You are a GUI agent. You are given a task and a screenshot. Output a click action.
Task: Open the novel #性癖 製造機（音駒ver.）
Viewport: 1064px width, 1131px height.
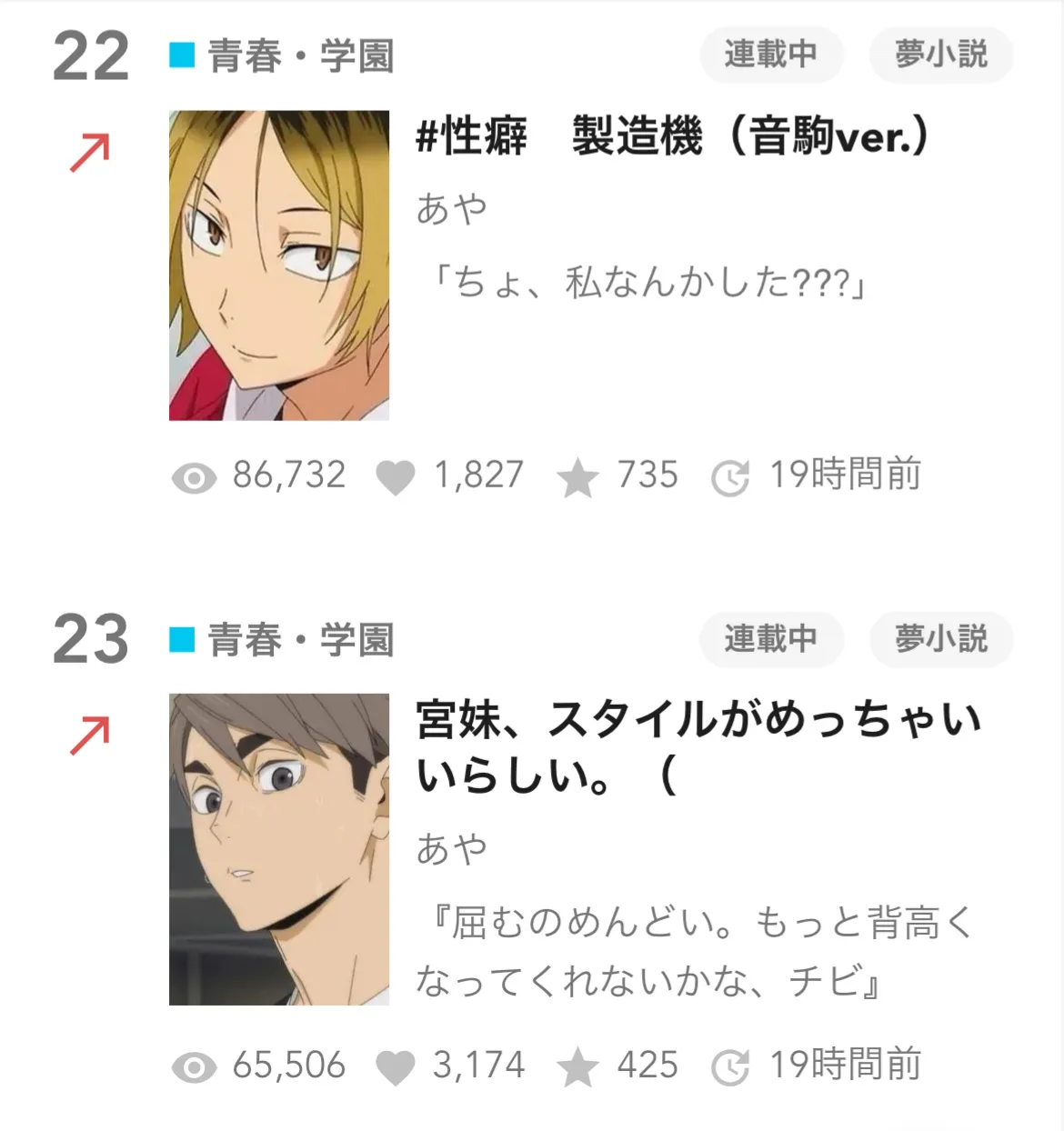click(x=673, y=138)
